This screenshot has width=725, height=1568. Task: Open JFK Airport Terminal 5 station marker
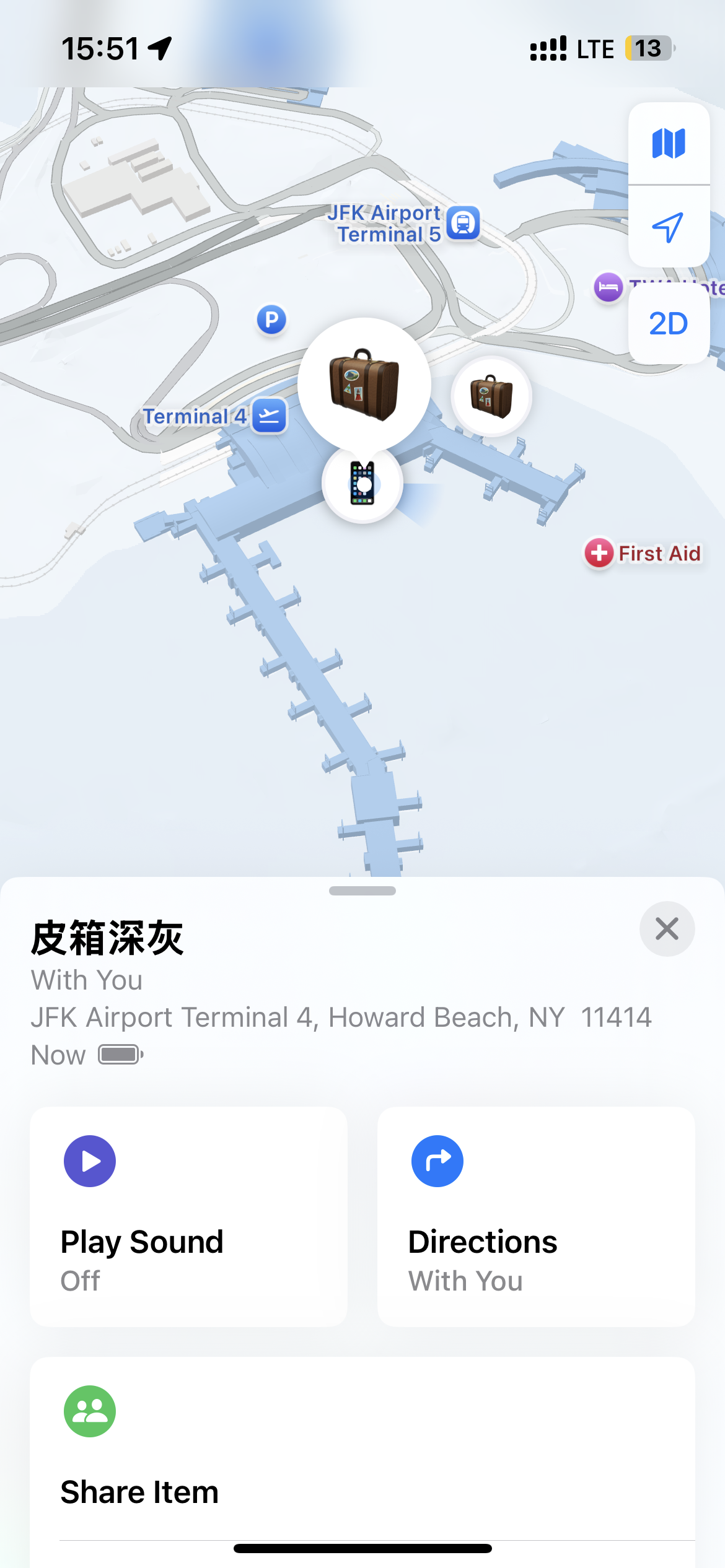pos(464,223)
